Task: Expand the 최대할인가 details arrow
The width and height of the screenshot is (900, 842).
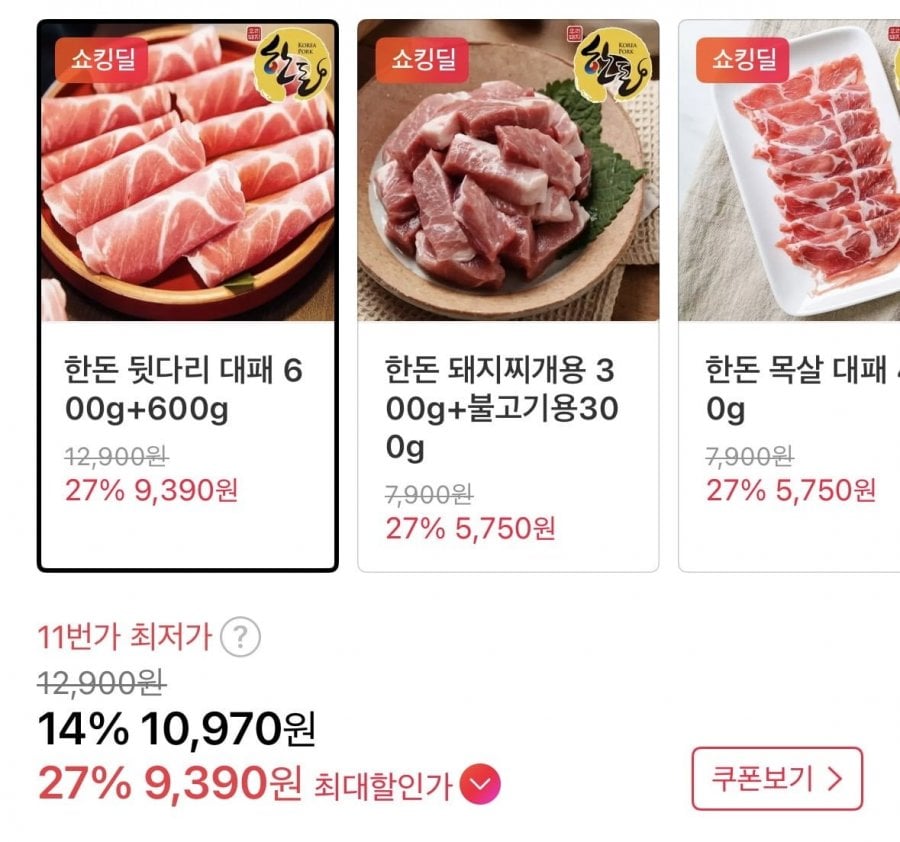Action: (481, 785)
